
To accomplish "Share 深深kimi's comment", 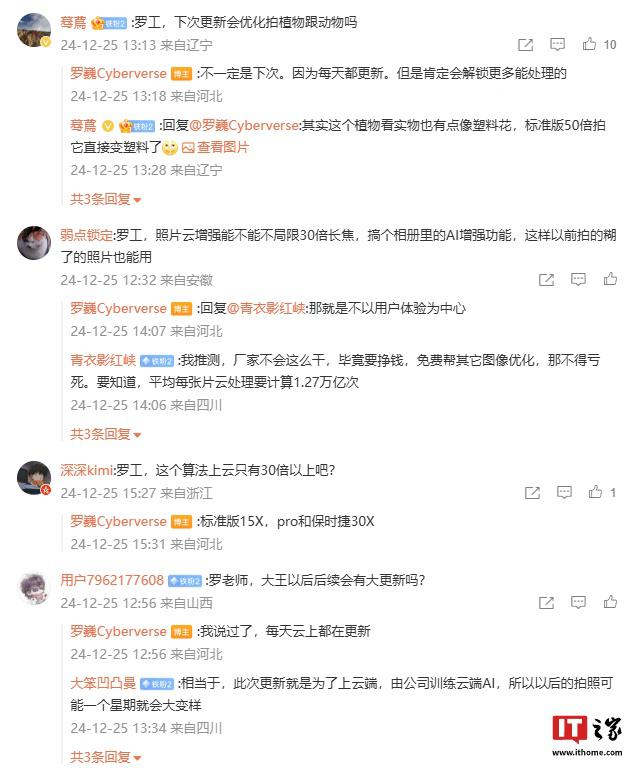I will pos(526,492).
